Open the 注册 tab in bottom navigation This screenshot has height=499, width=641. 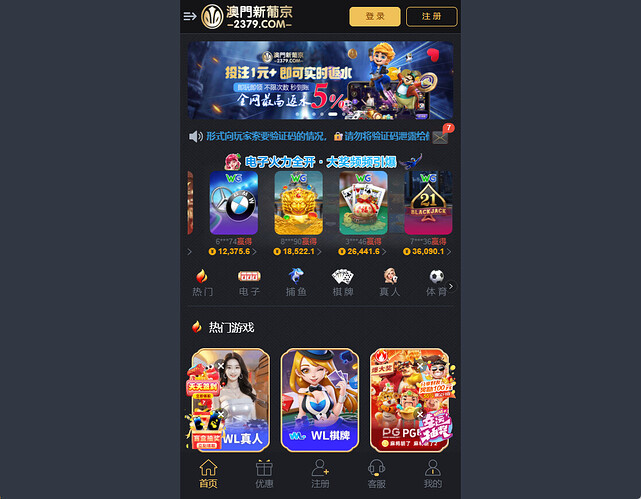320,473
